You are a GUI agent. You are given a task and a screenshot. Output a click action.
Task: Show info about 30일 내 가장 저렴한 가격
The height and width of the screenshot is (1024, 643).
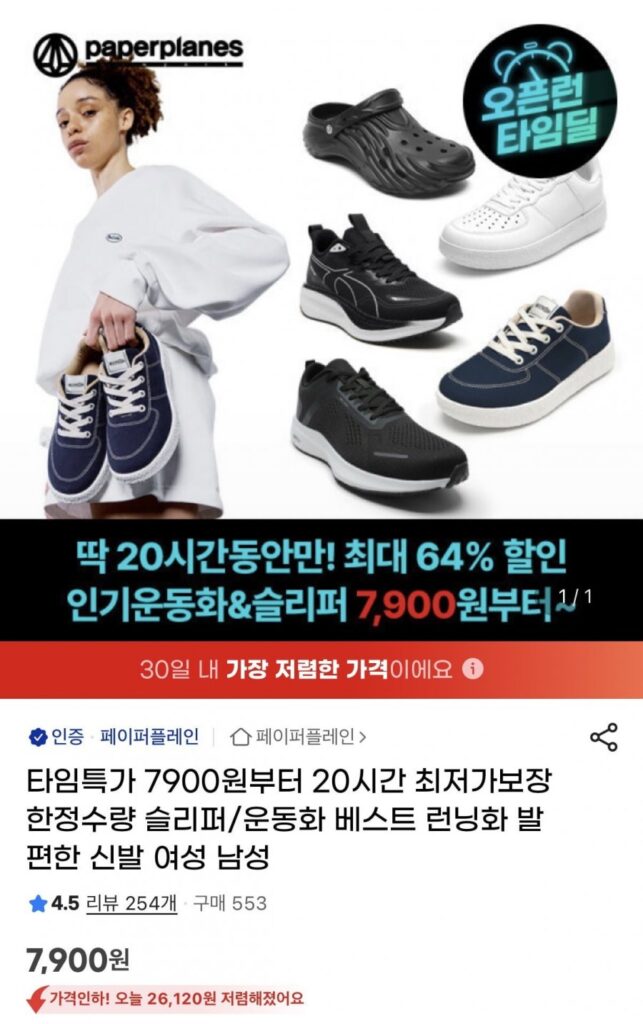[475, 669]
